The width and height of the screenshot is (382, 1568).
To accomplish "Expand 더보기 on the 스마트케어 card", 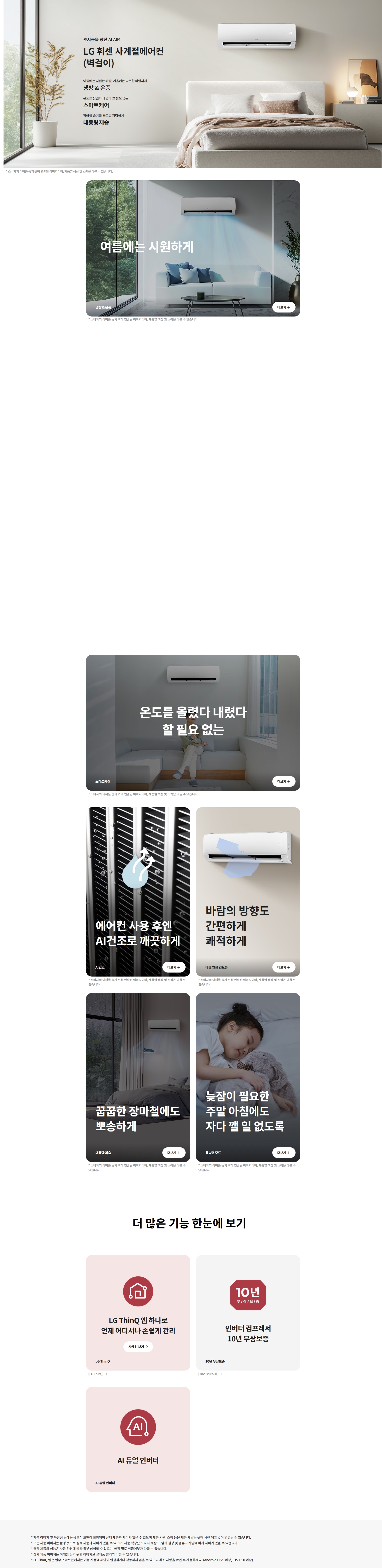I will pos(283,782).
